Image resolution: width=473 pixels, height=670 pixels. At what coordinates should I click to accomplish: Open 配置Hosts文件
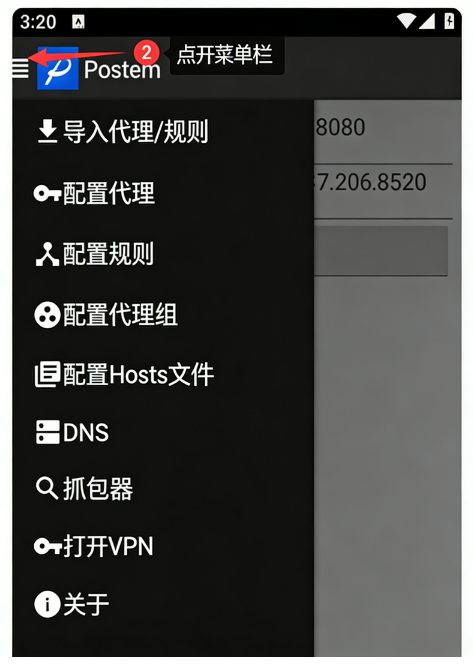[163, 374]
